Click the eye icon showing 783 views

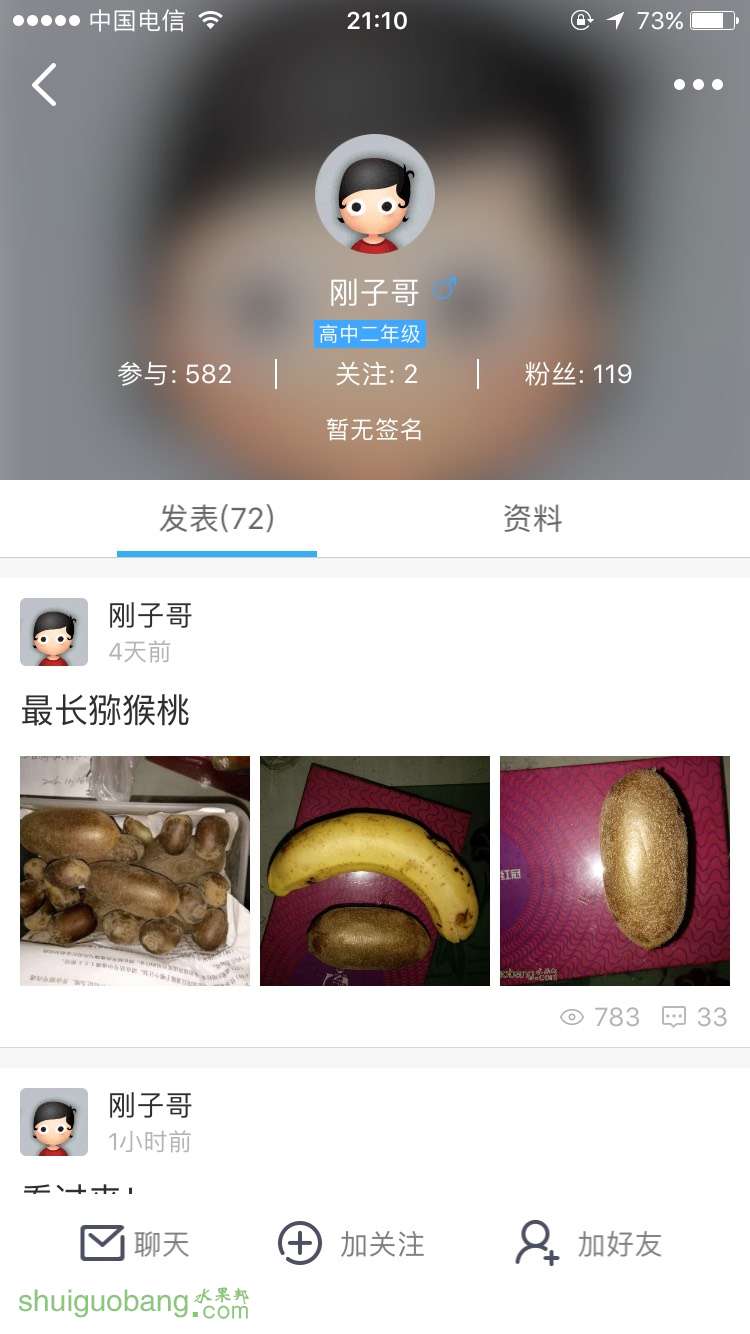pyautogui.click(x=571, y=1016)
